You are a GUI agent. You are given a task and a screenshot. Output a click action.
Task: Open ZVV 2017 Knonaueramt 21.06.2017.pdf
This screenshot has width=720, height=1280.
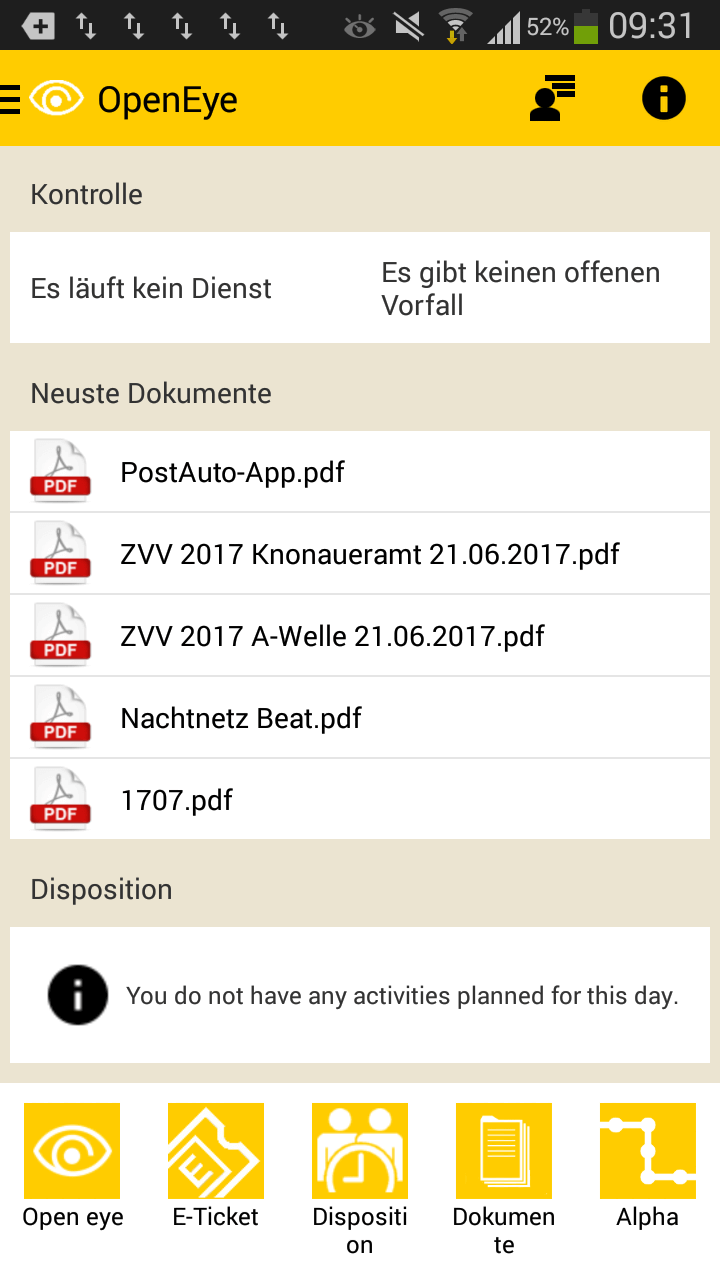pos(360,554)
